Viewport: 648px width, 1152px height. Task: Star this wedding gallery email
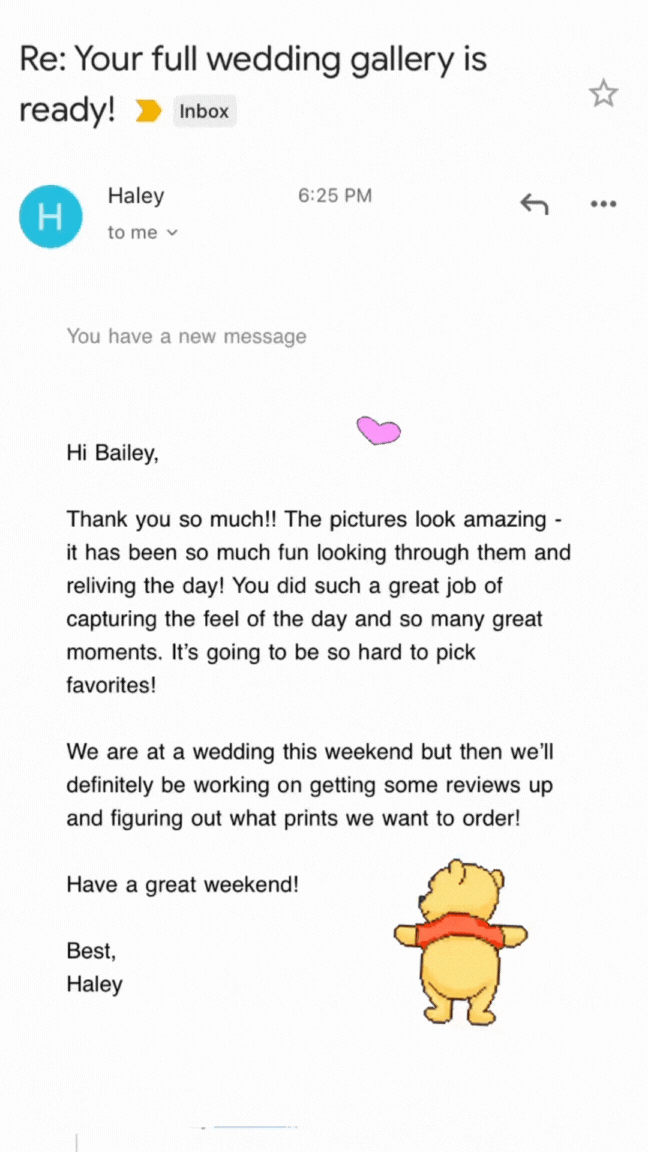click(604, 94)
